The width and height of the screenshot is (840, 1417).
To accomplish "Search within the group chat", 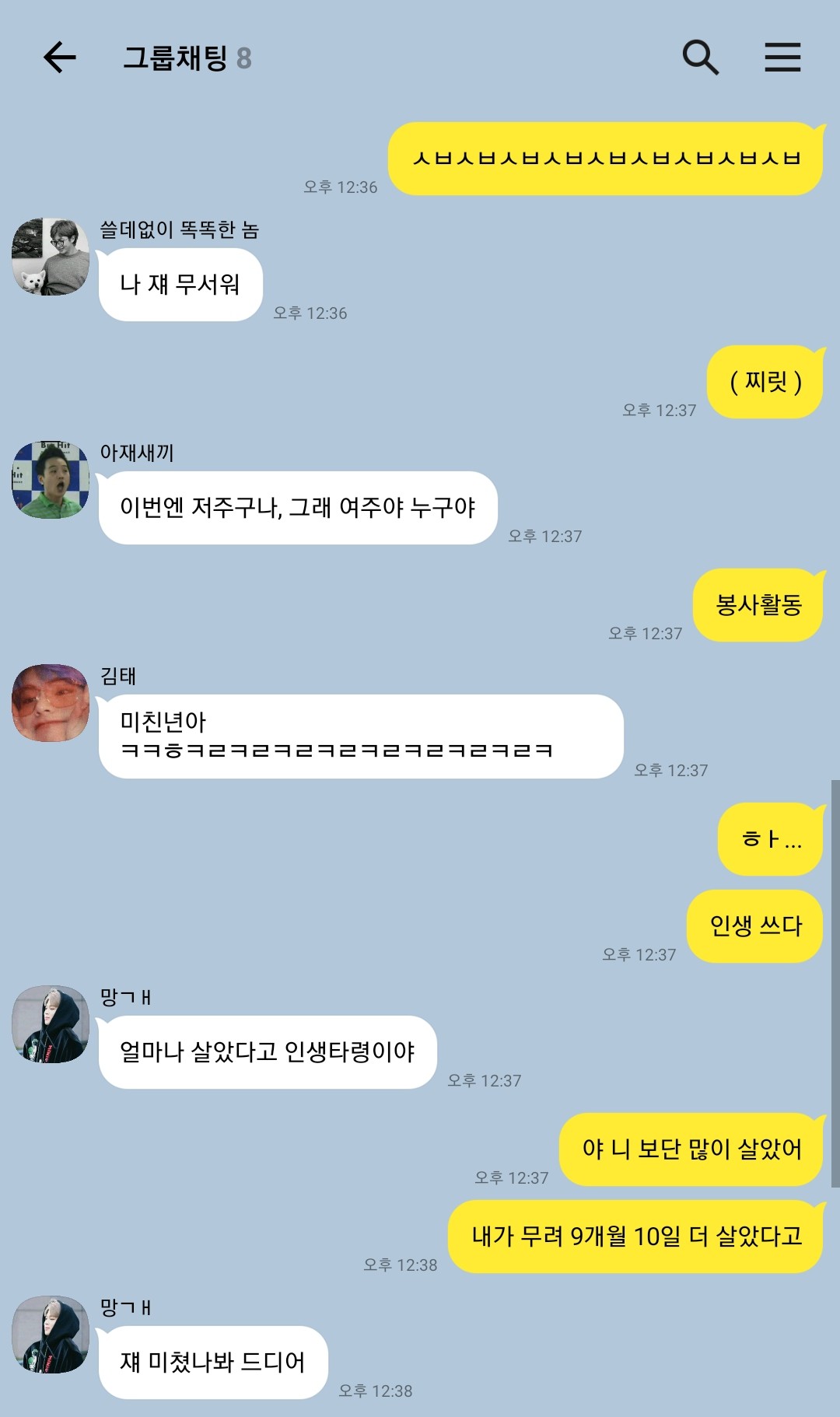I will click(700, 58).
